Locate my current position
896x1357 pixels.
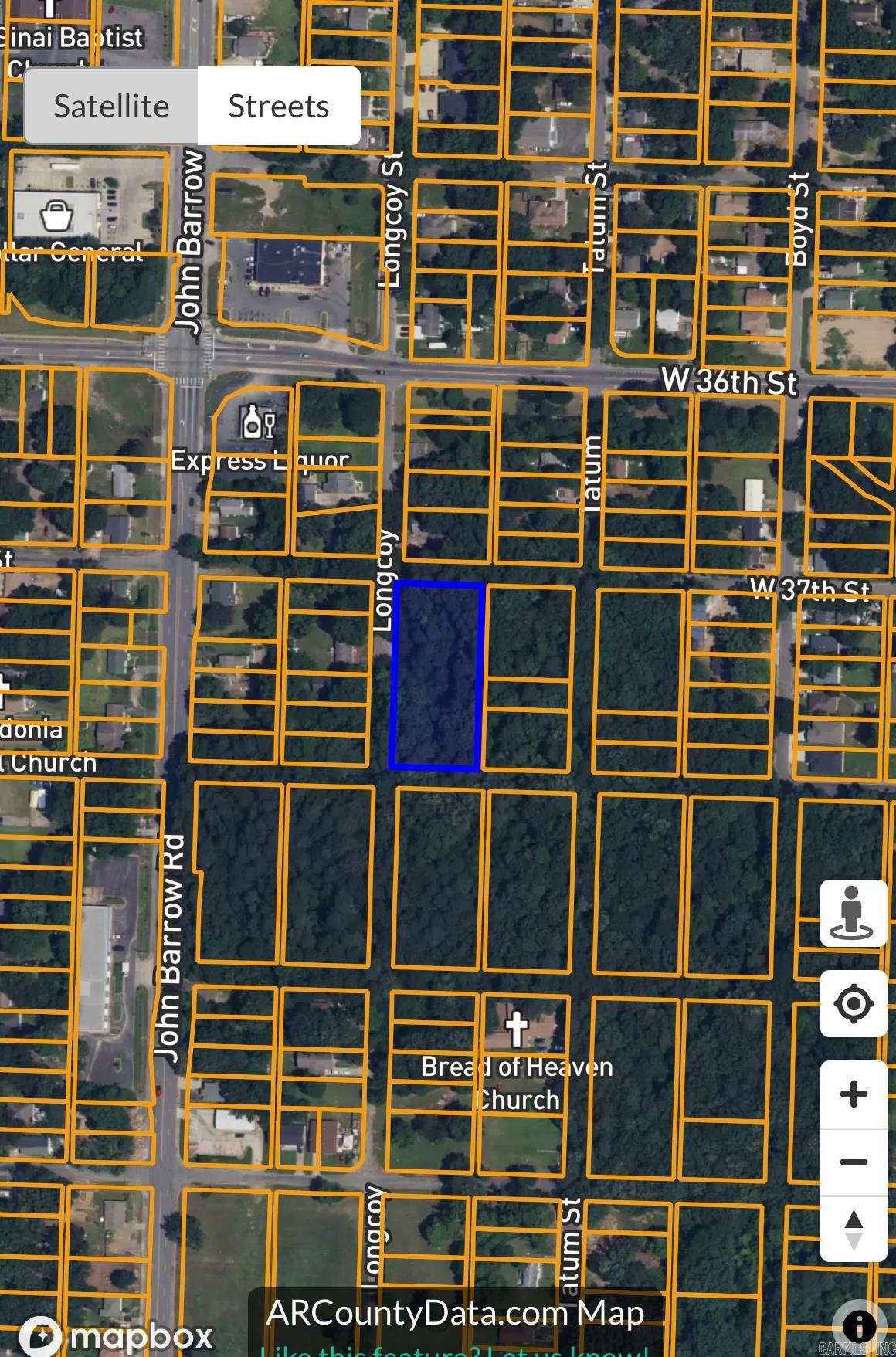pyautogui.click(x=853, y=1004)
